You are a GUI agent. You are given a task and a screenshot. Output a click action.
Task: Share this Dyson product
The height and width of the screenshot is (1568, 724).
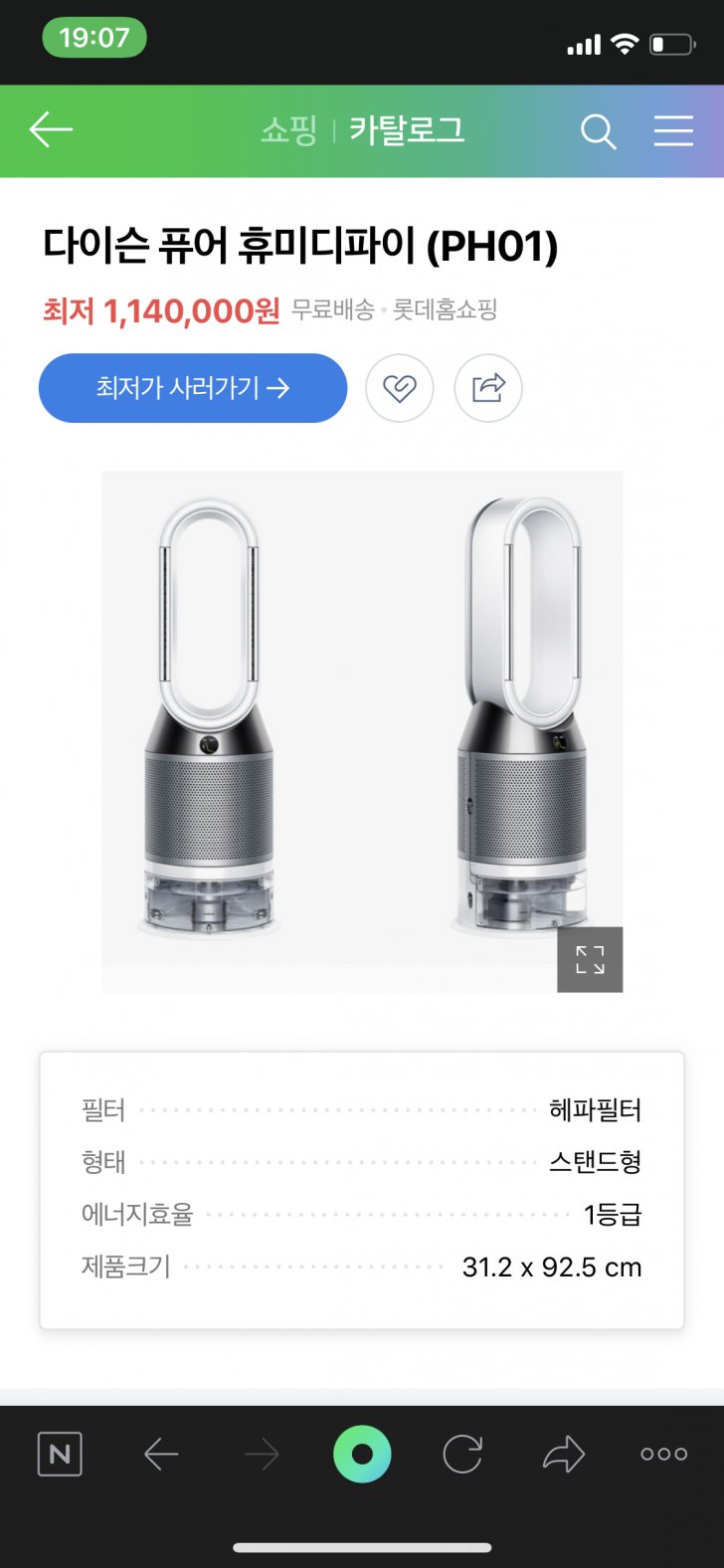click(488, 388)
